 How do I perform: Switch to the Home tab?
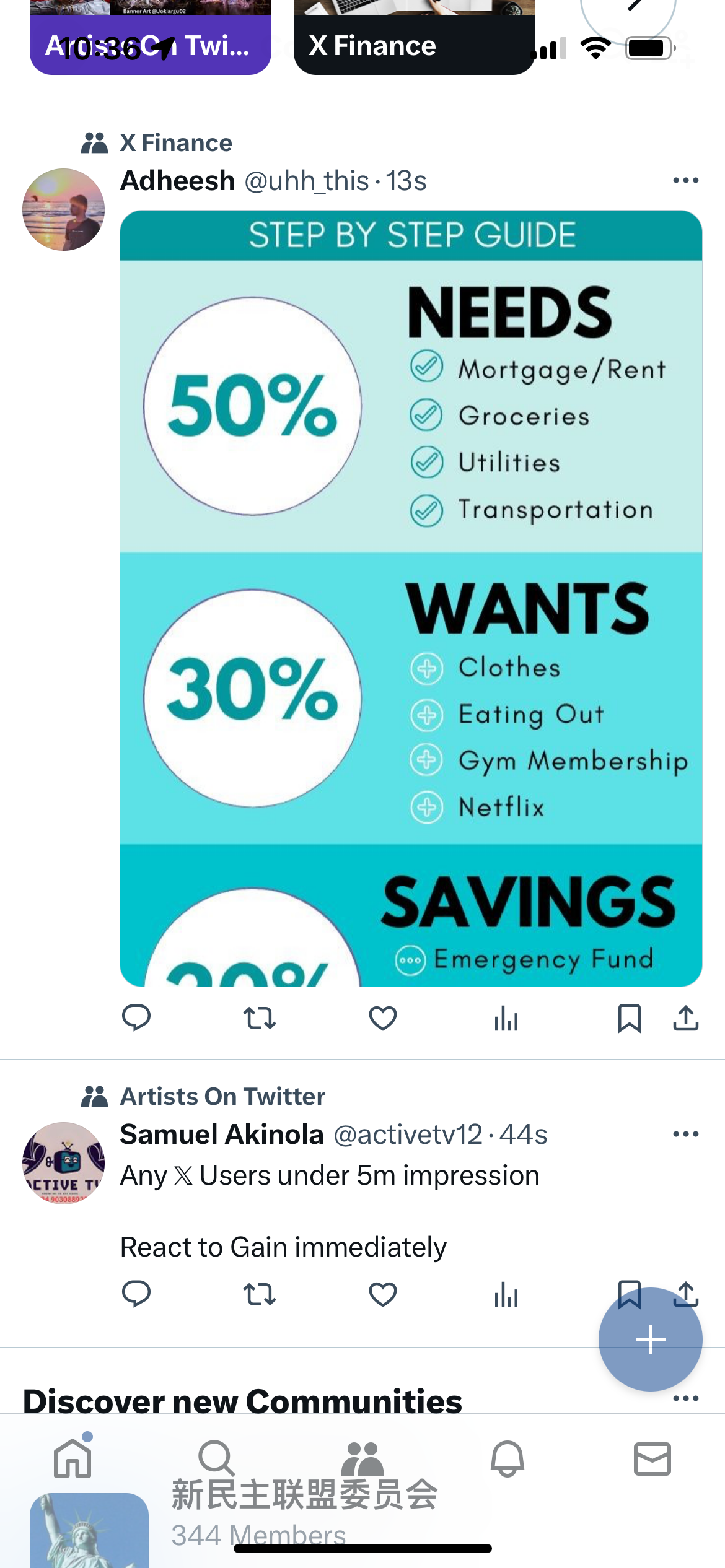[73, 1458]
